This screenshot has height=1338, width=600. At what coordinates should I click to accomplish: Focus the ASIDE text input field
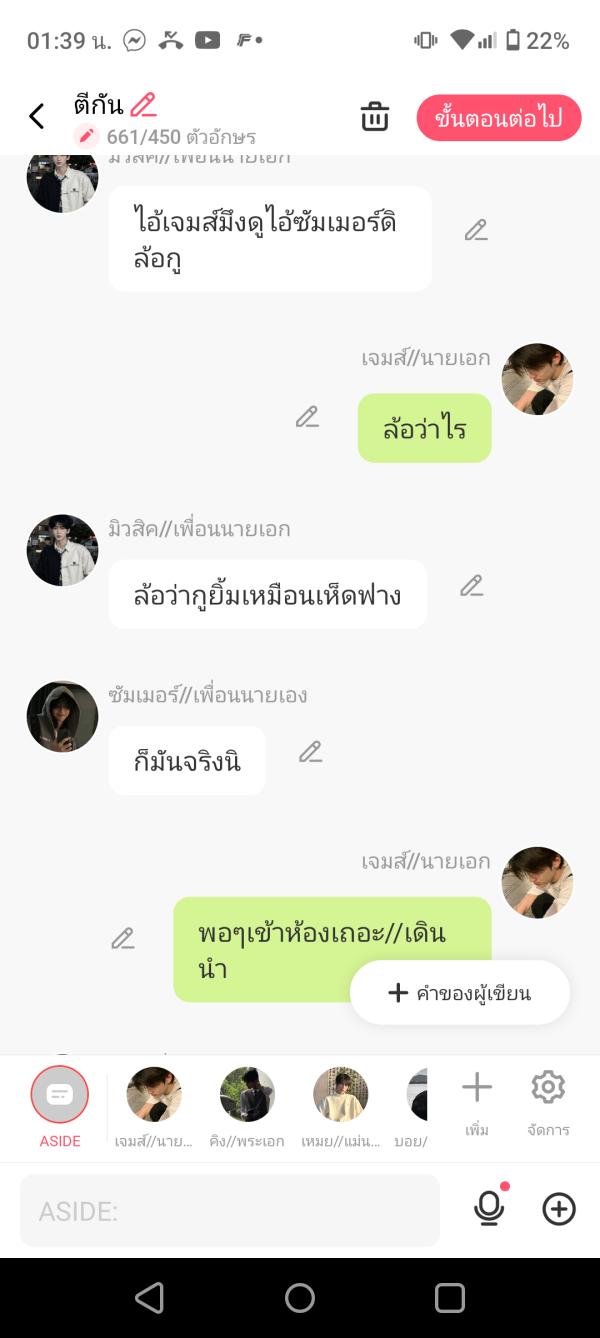pyautogui.click(x=230, y=1211)
